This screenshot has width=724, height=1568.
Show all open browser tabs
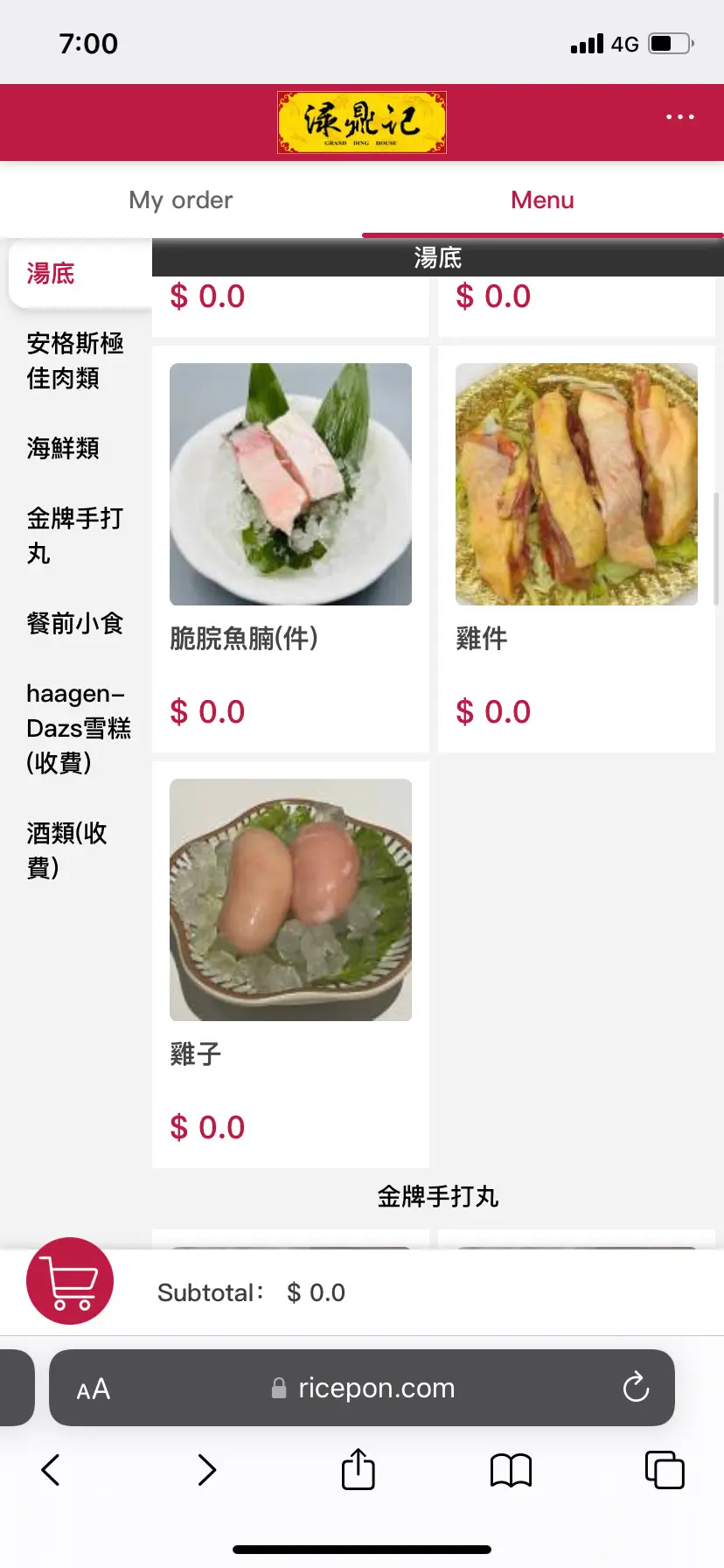coord(665,1470)
